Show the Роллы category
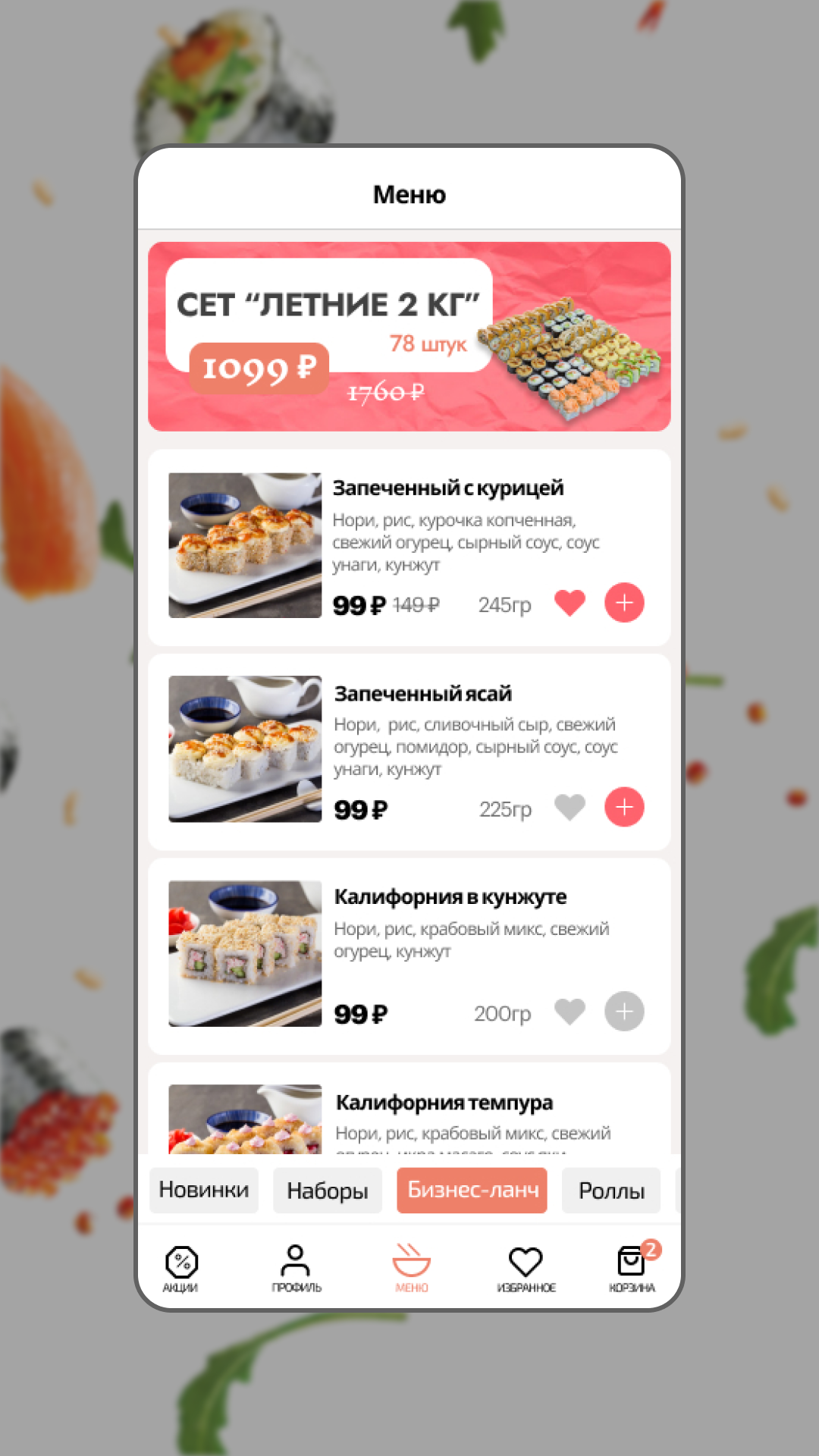819x1456 pixels. (x=611, y=1191)
